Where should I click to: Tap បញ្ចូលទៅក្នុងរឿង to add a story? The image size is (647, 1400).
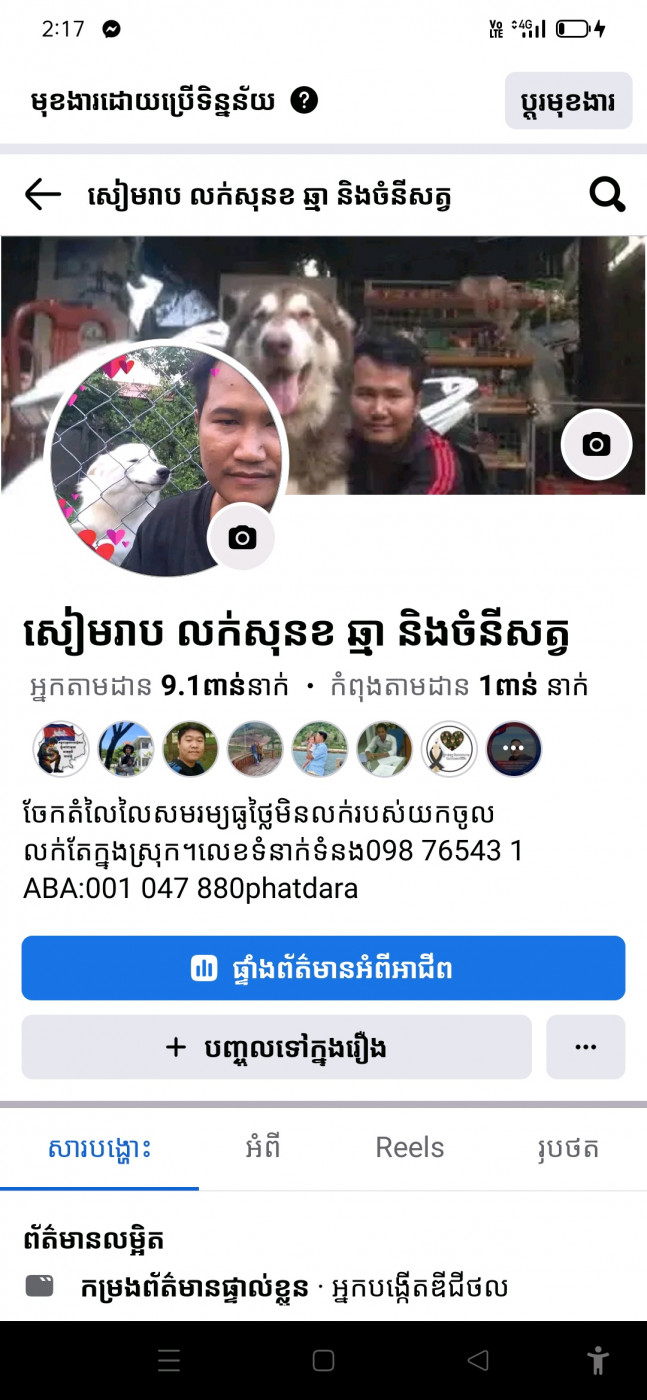(276, 1047)
